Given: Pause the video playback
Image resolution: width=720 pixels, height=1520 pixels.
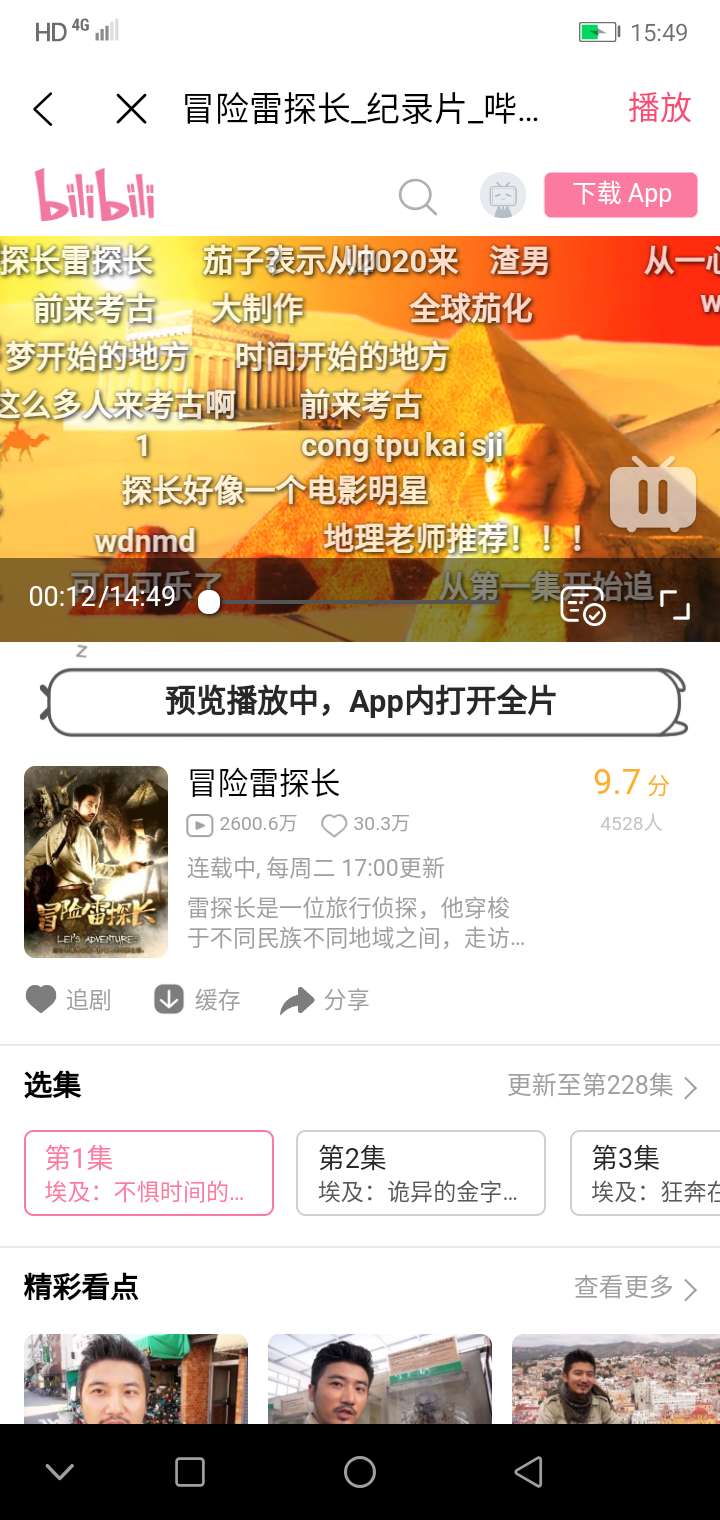Looking at the screenshot, I should (653, 495).
